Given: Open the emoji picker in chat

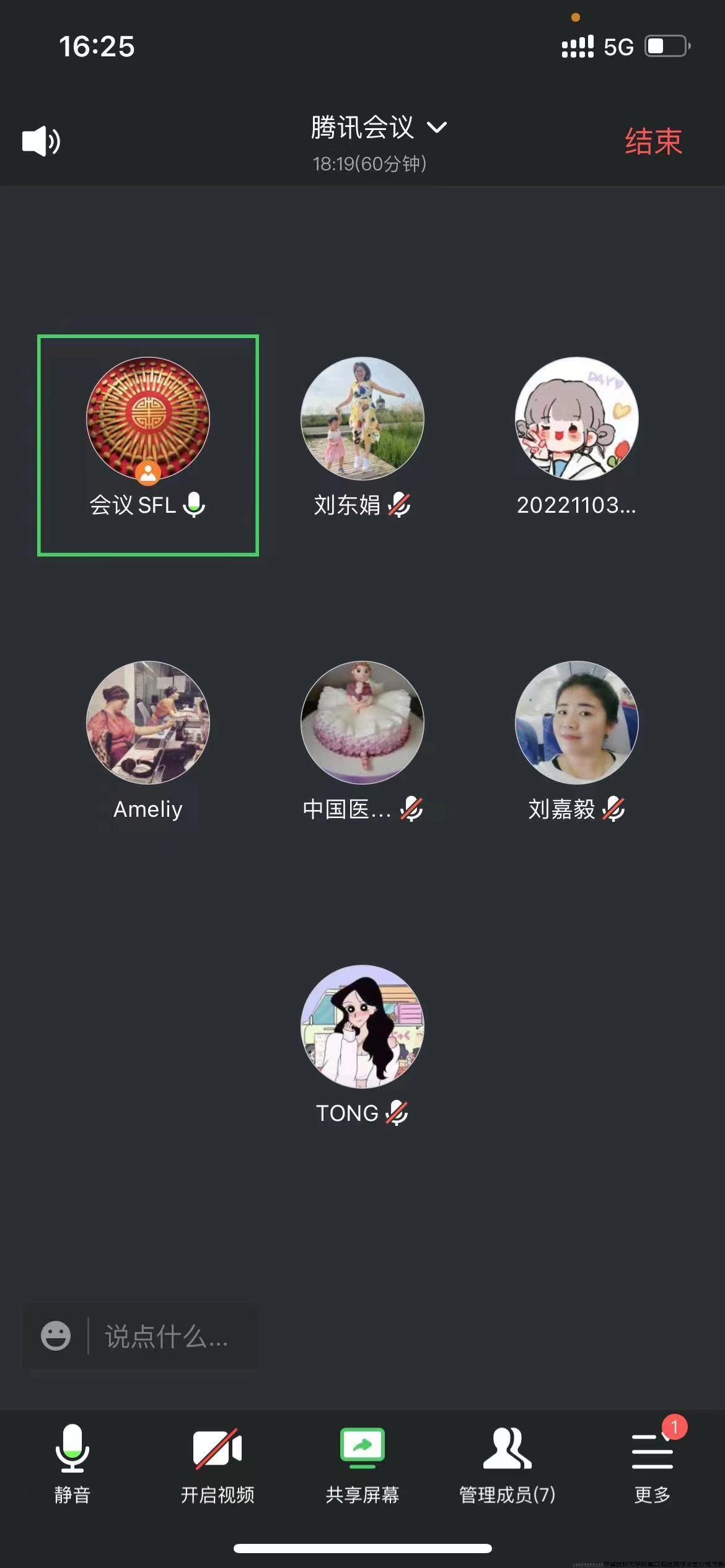Looking at the screenshot, I should tap(56, 1336).
